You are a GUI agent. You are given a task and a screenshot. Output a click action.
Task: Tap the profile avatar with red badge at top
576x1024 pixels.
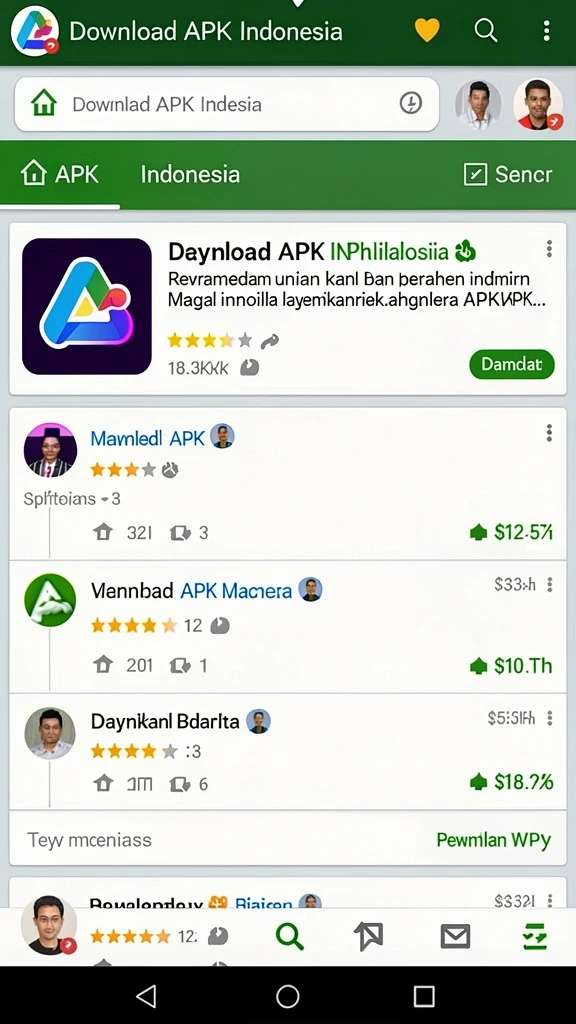538,104
